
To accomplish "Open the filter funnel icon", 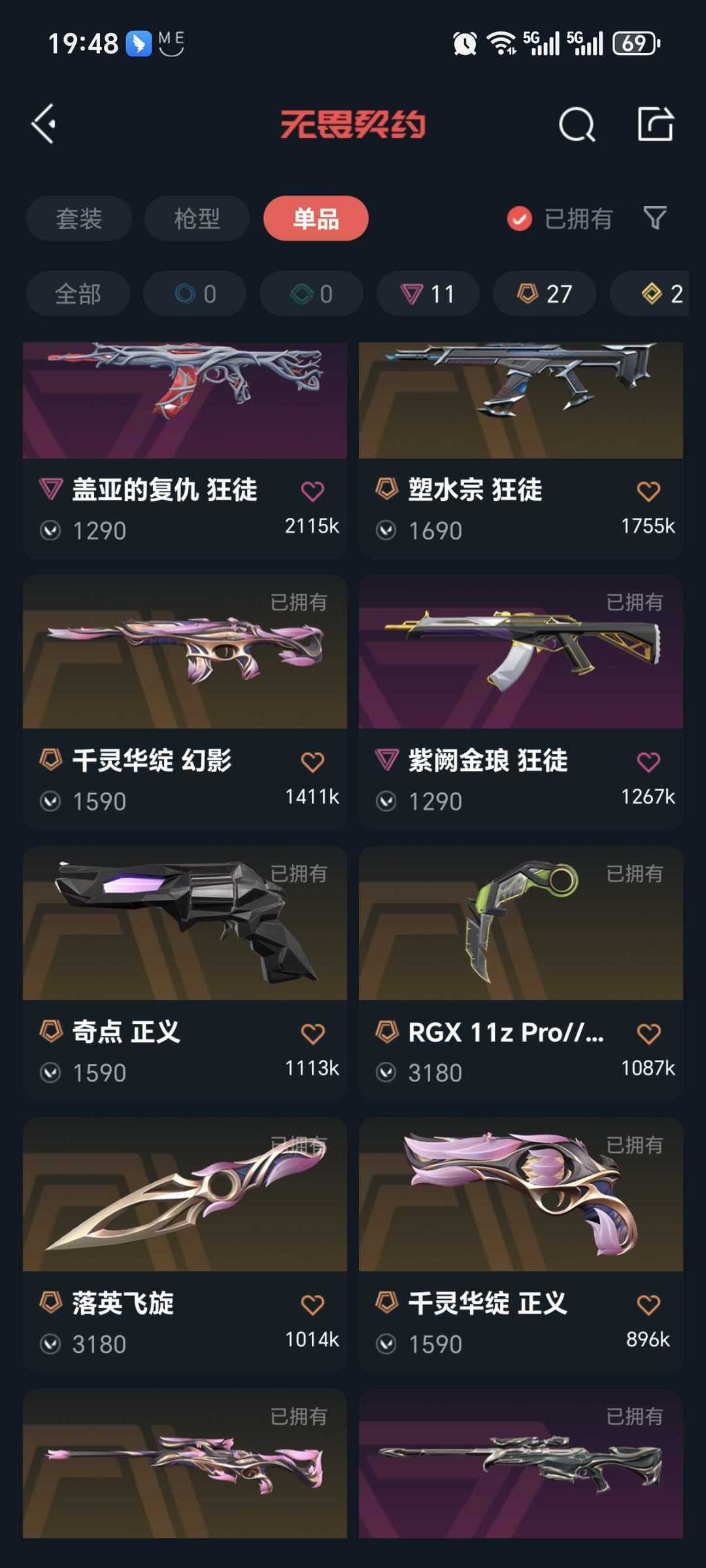I will [655, 218].
